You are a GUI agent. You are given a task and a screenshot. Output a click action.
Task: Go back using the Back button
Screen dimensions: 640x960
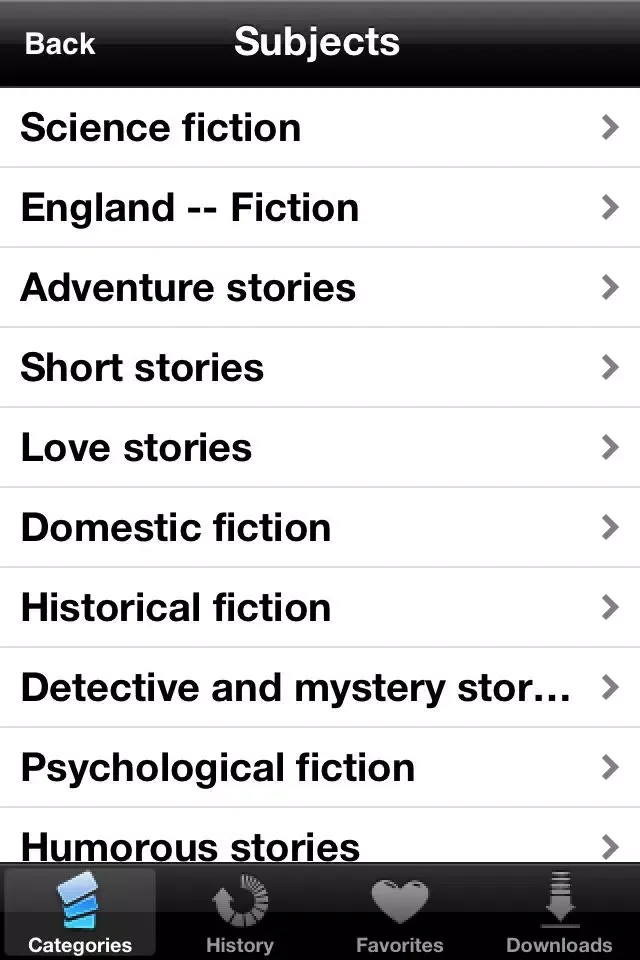[60, 43]
